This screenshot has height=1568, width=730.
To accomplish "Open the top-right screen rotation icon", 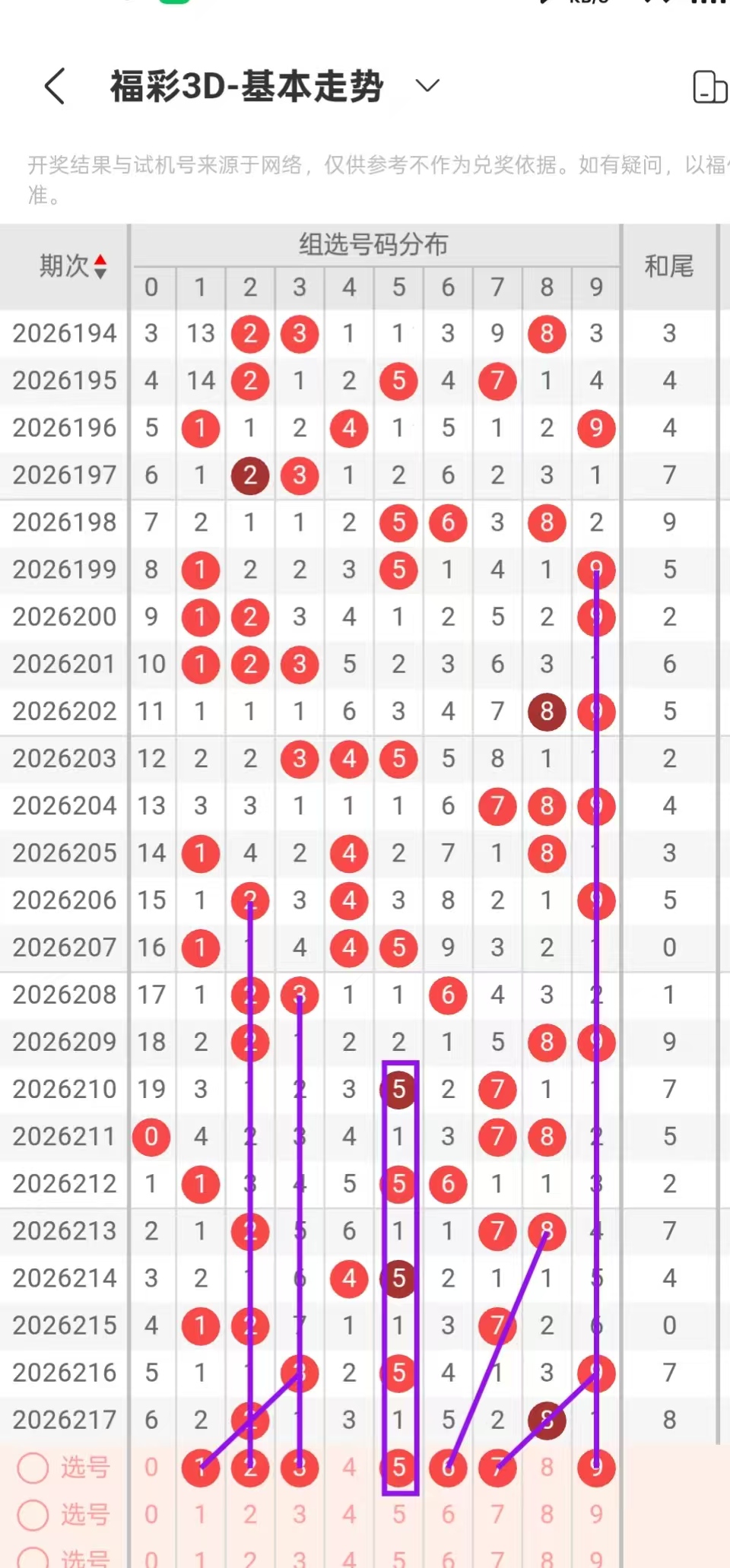I will coord(710,87).
